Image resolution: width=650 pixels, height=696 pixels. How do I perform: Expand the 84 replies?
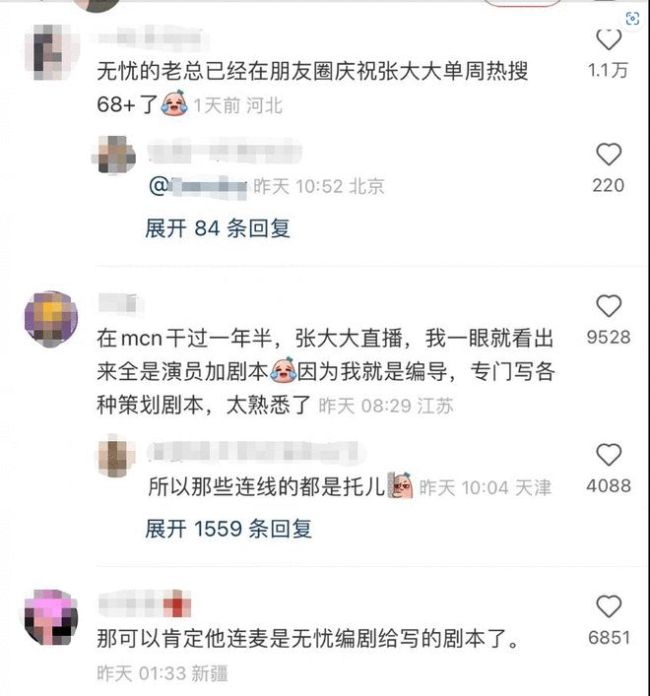(217, 228)
